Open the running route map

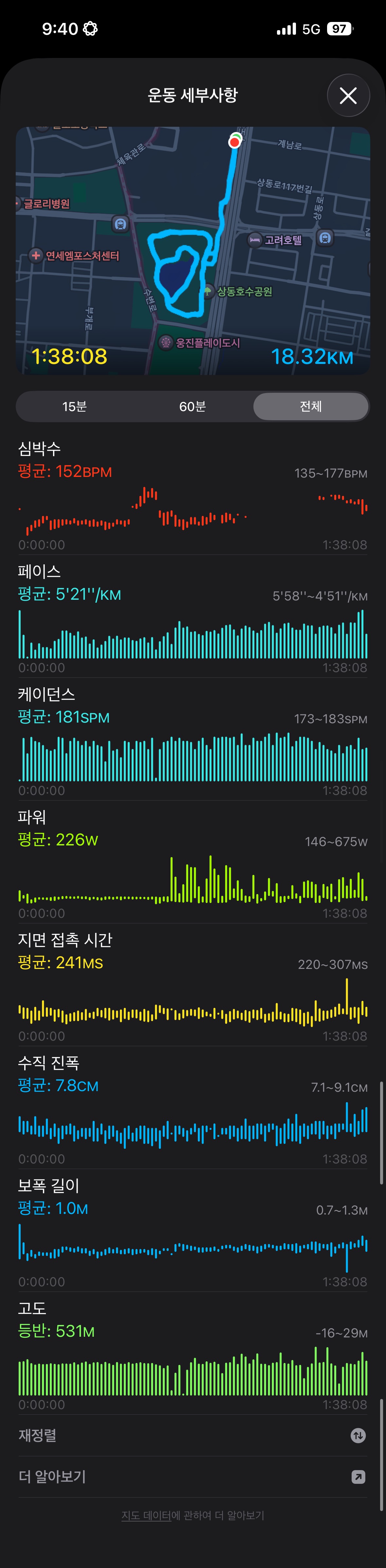193,250
